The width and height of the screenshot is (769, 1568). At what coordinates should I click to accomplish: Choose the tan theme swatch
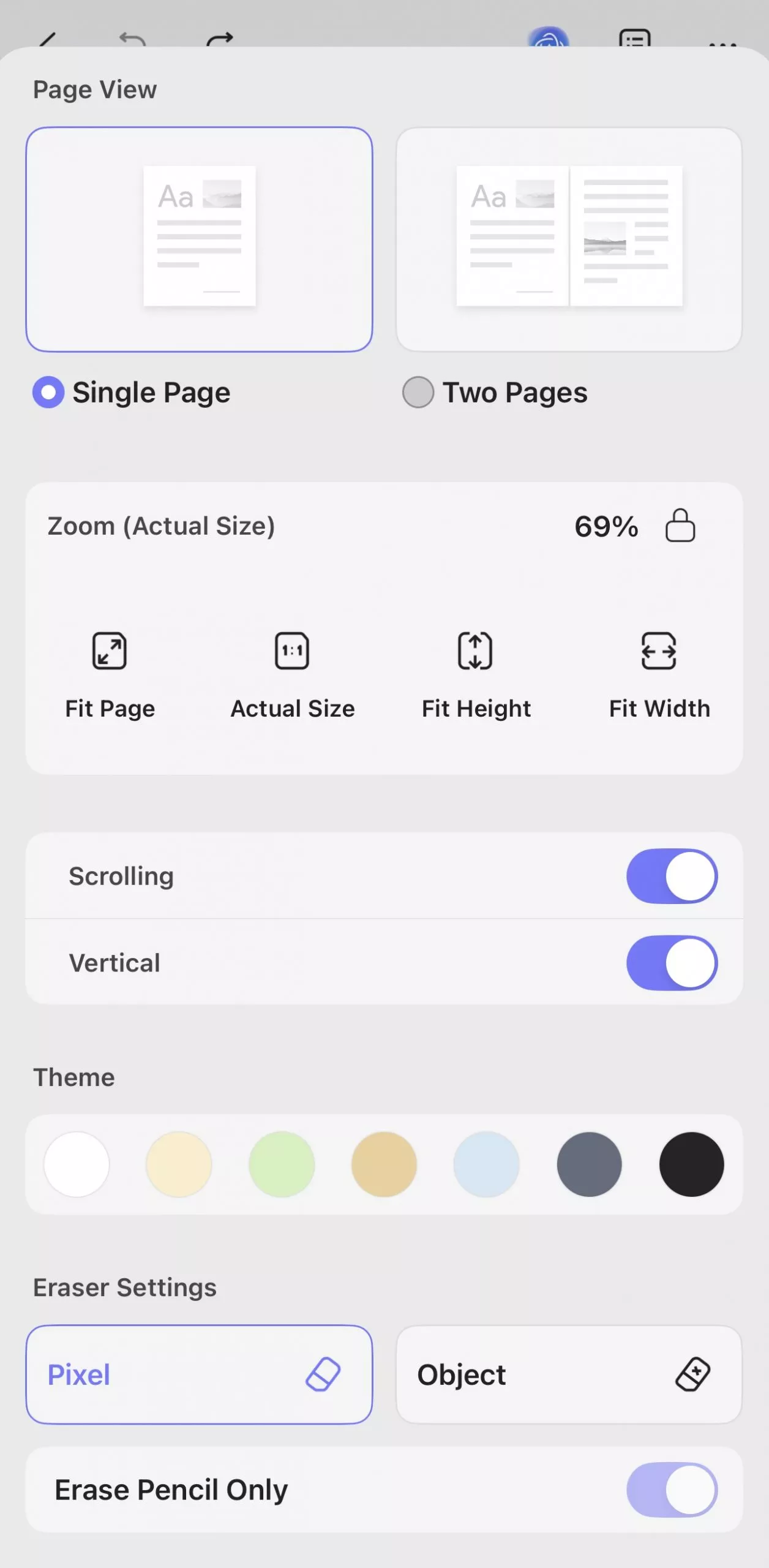point(384,1164)
